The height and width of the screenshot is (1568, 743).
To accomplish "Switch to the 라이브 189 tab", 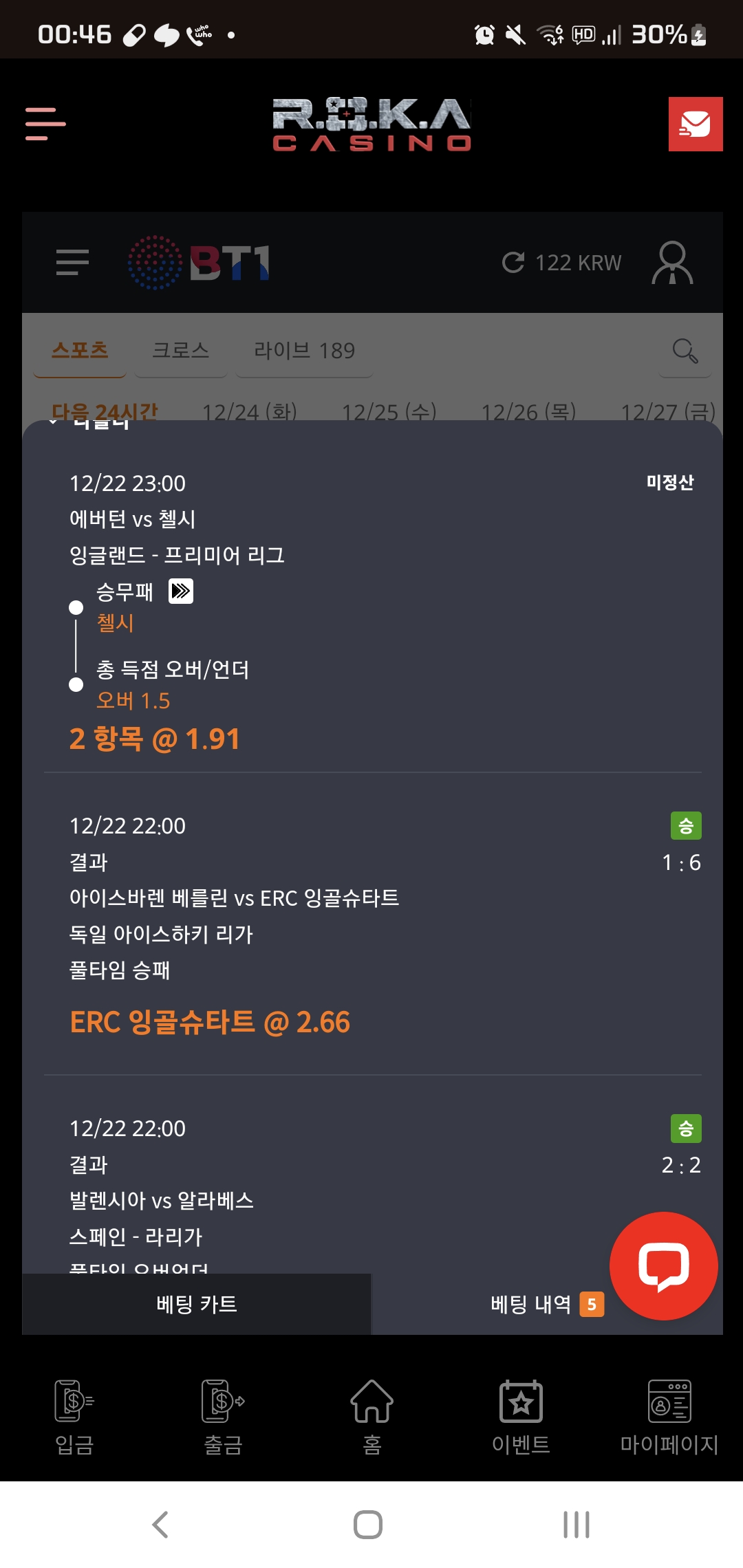I will point(304,350).
